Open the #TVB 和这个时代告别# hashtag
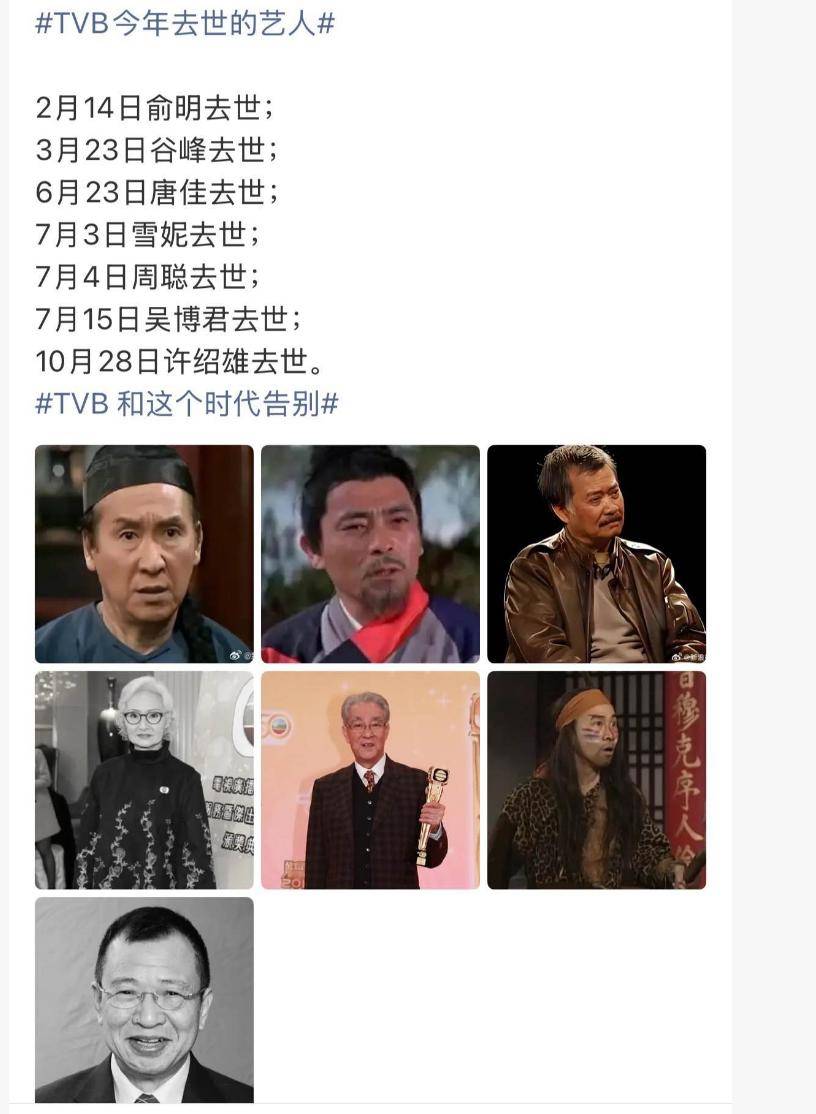Image resolution: width=816 pixels, height=1114 pixels. (x=187, y=403)
